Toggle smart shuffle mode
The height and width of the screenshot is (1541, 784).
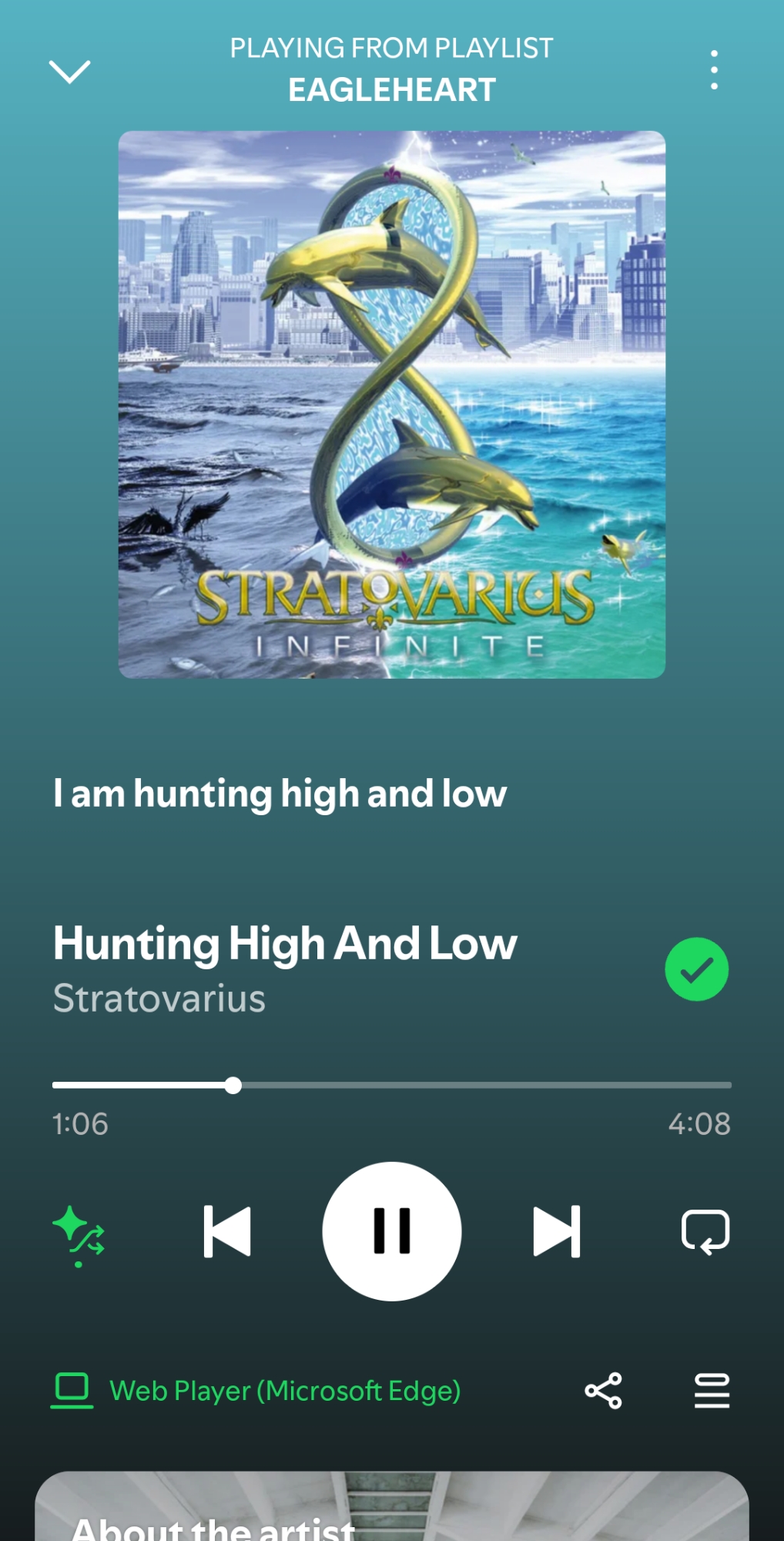[x=79, y=1234]
